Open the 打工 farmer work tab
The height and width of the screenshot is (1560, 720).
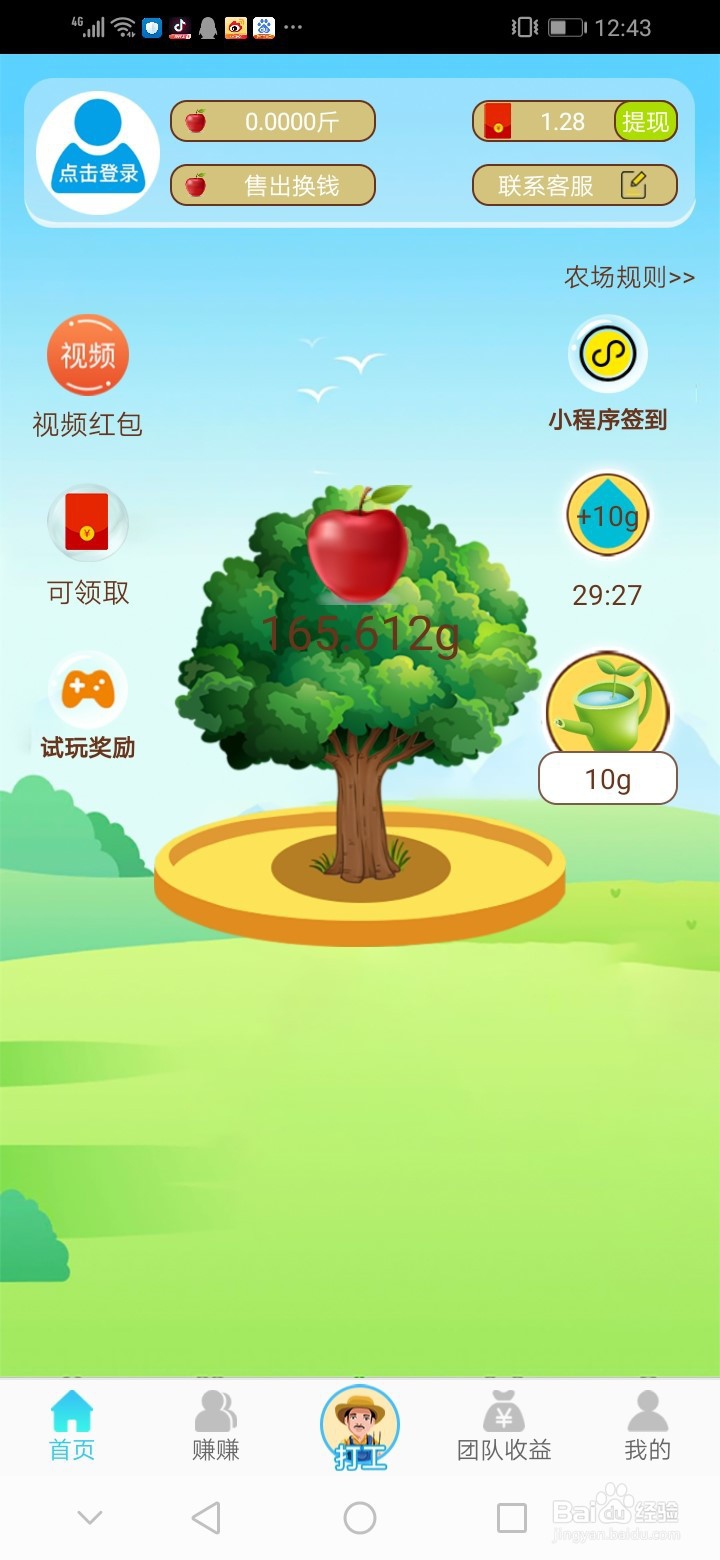[360, 1430]
